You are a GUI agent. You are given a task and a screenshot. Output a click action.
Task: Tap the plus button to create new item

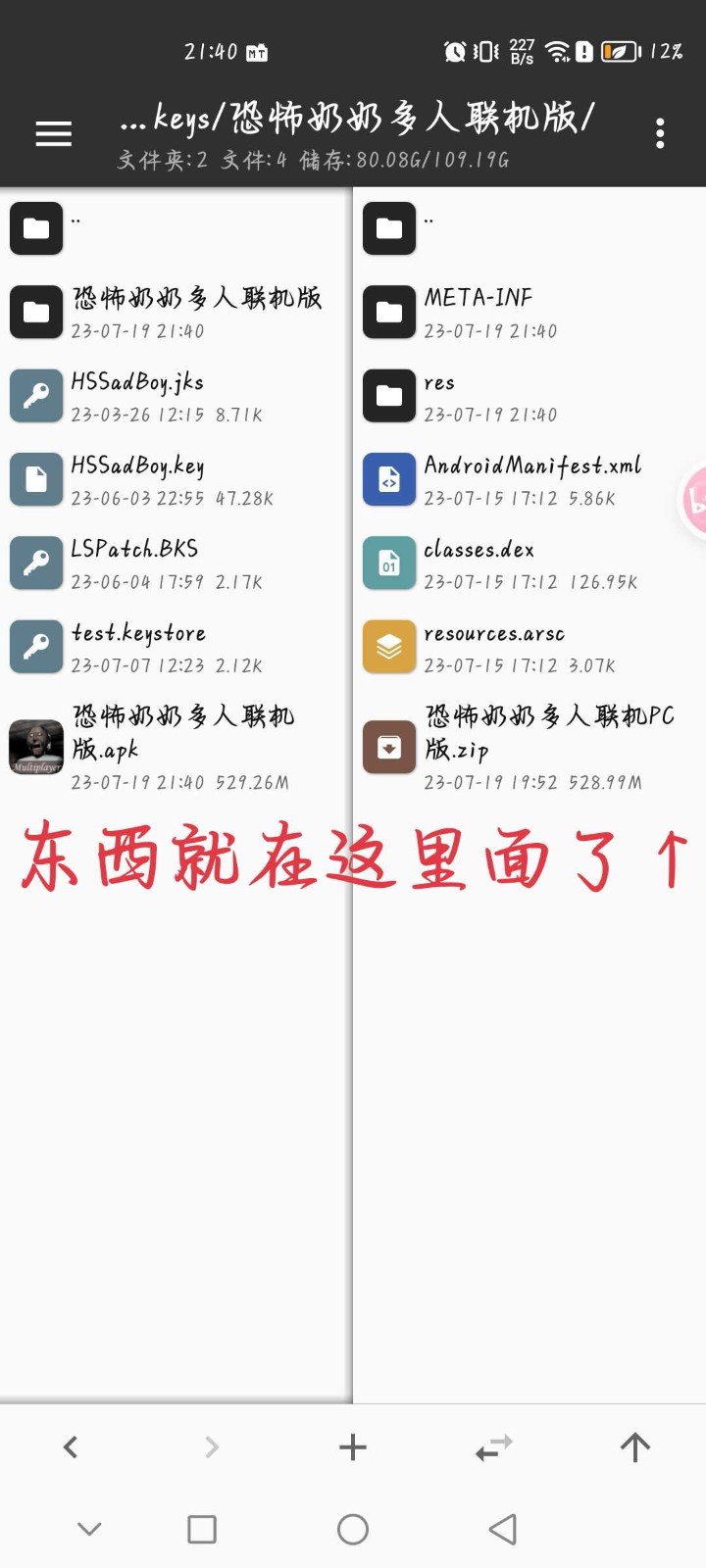point(353,1447)
